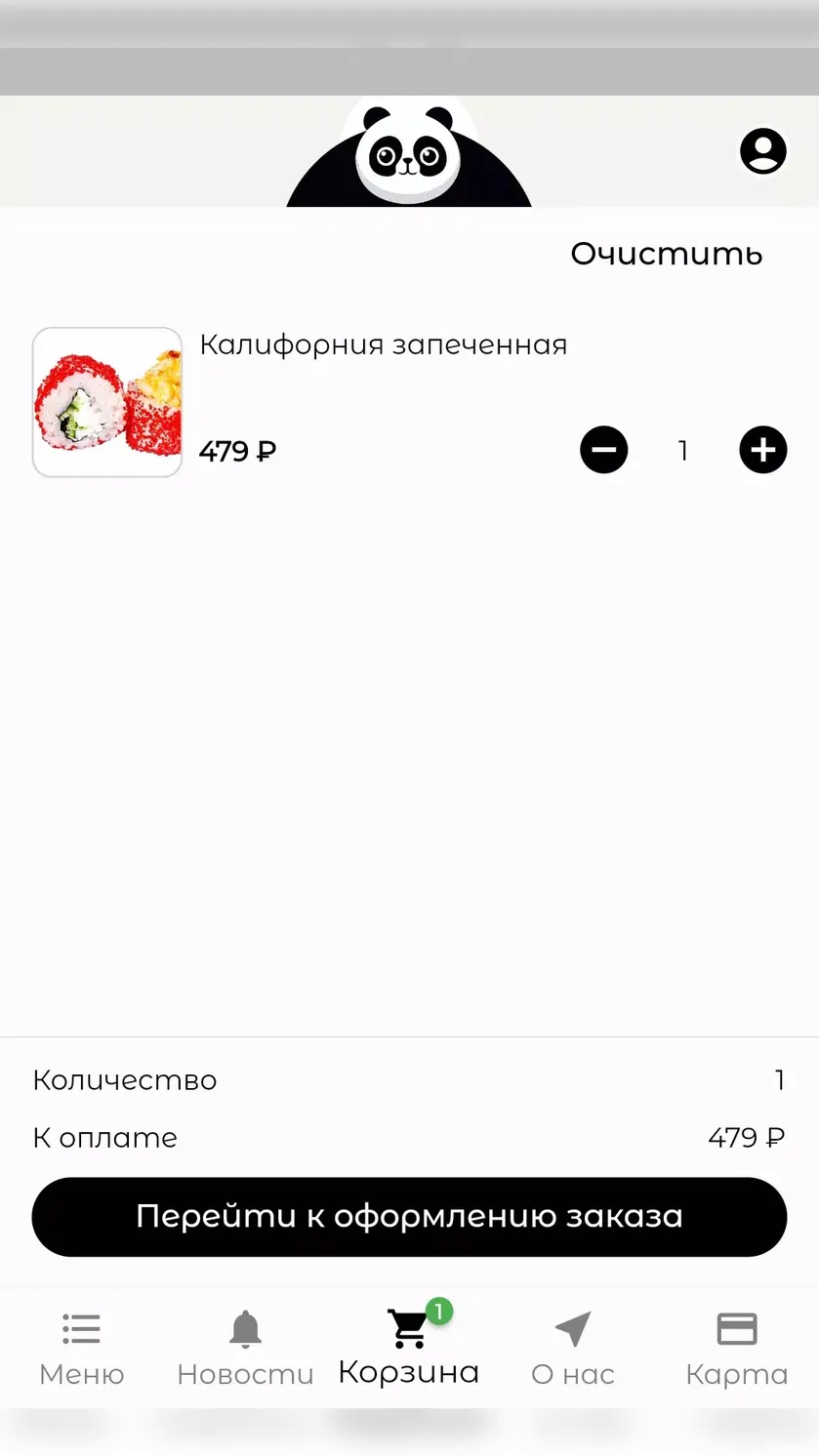The image size is (819, 1456).
Task: Open the Калифорния запеченная product image
Action: [x=107, y=402]
